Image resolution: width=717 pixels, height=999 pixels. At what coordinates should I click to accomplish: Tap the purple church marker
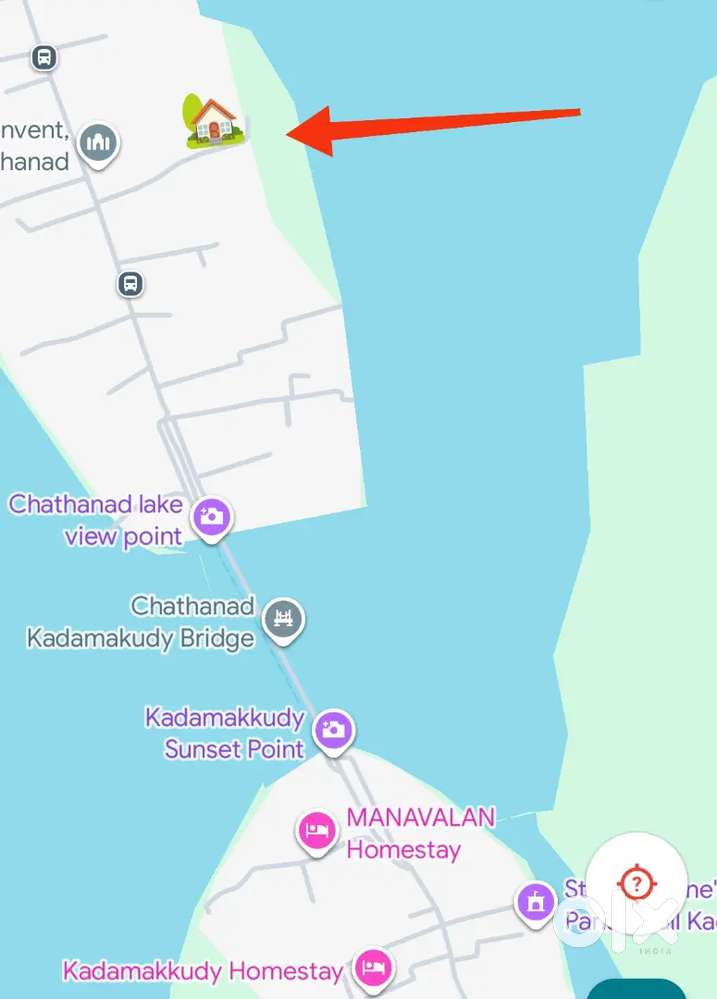click(x=535, y=902)
